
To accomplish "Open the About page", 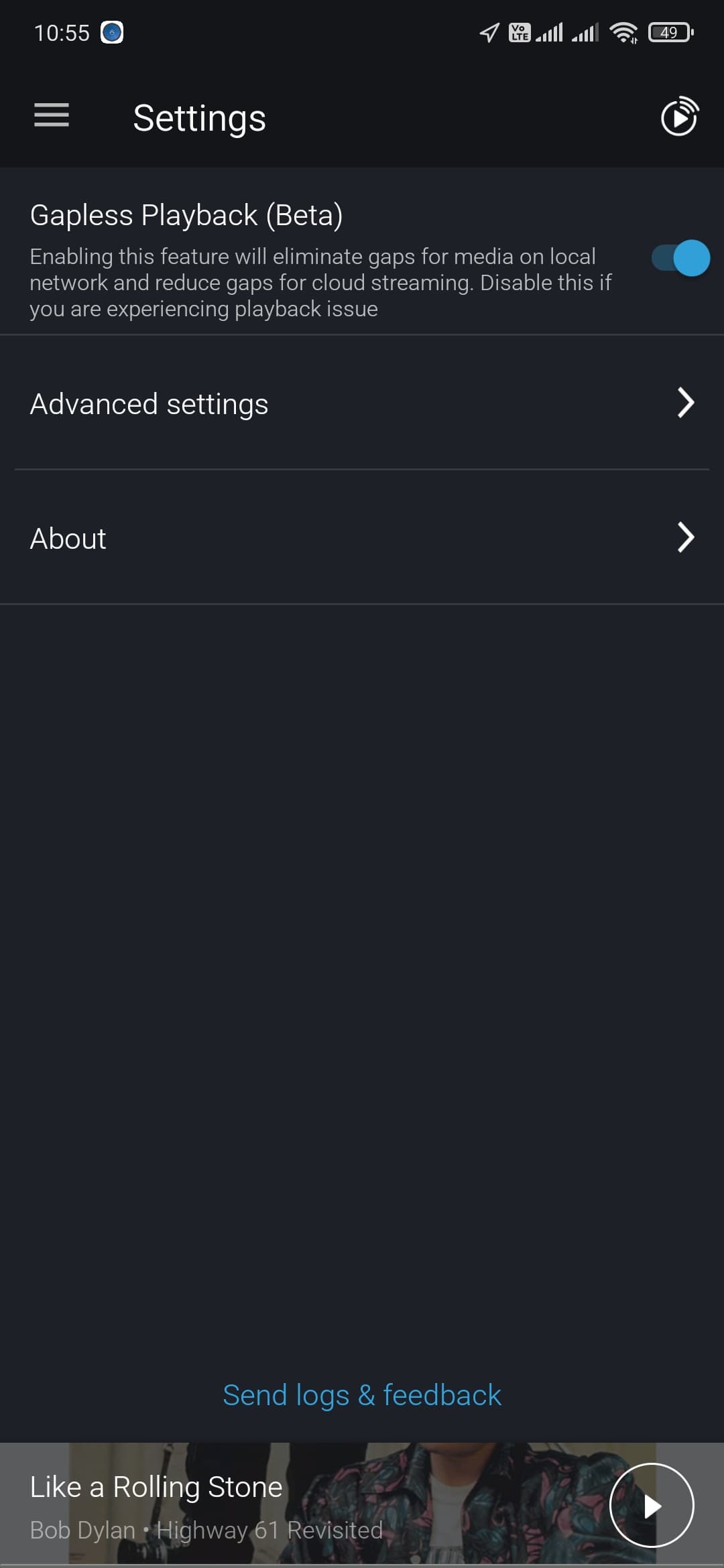I will tap(362, 538).
